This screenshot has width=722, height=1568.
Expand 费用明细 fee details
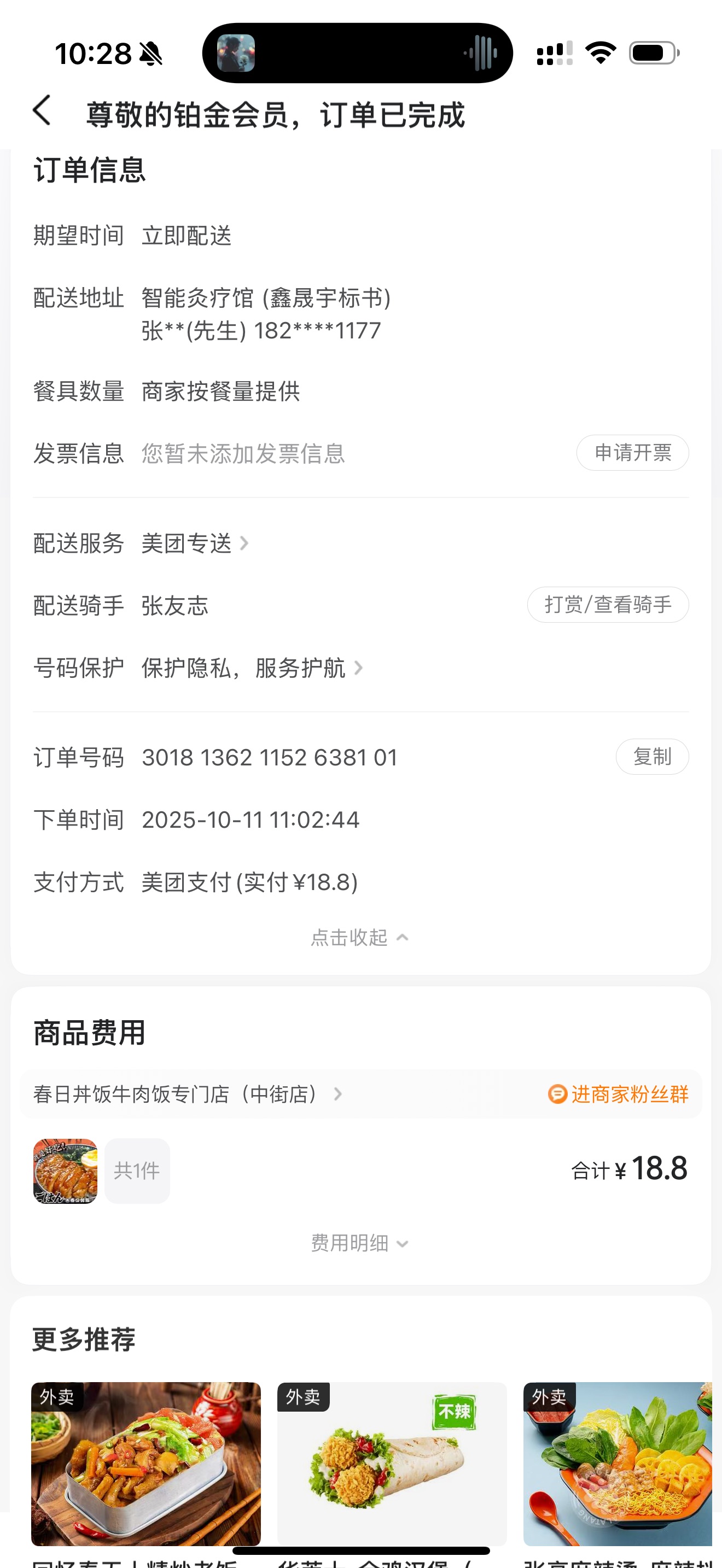(359, 1243)
